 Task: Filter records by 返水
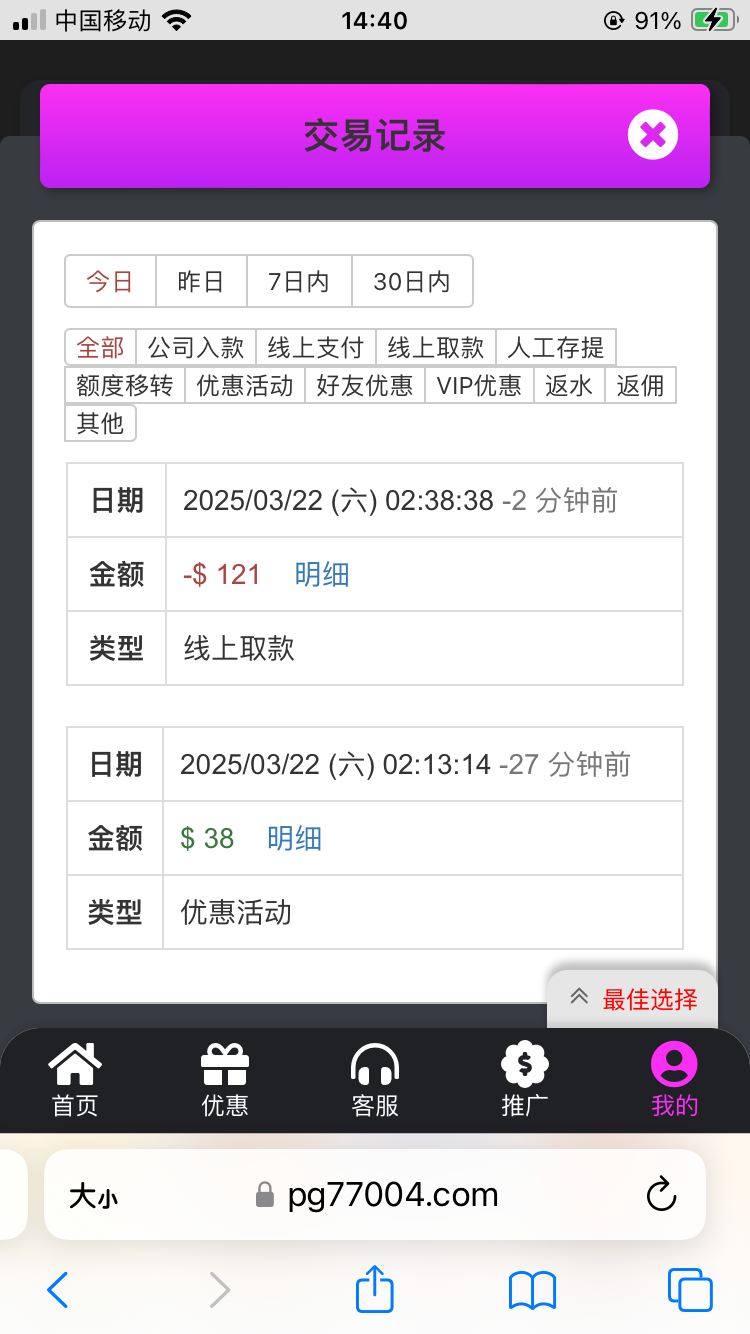tap(569, 385)
